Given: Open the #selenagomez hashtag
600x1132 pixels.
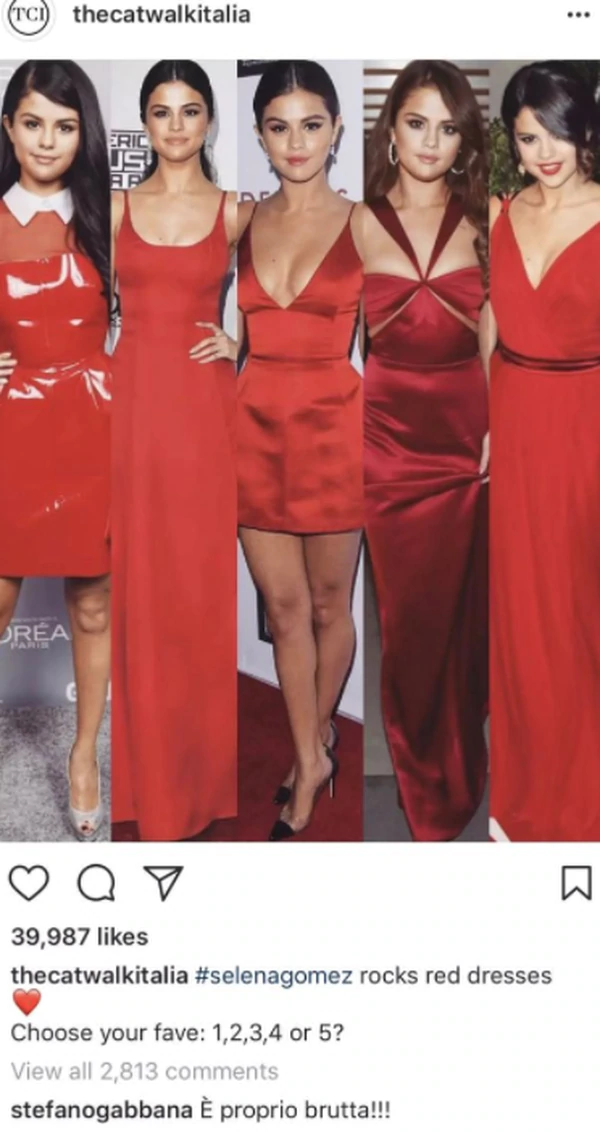Looking at the screenshot, I should pos(273,976).
